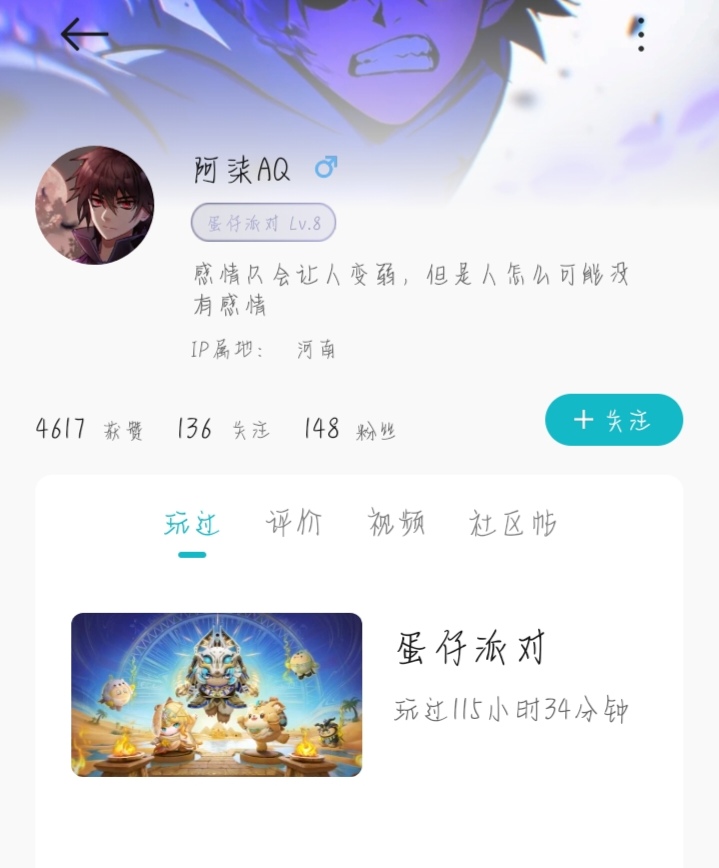719x868 pixels.
Task: Tap the 蛋仔派对 Lv.8 badge
Action: [263, 223]
